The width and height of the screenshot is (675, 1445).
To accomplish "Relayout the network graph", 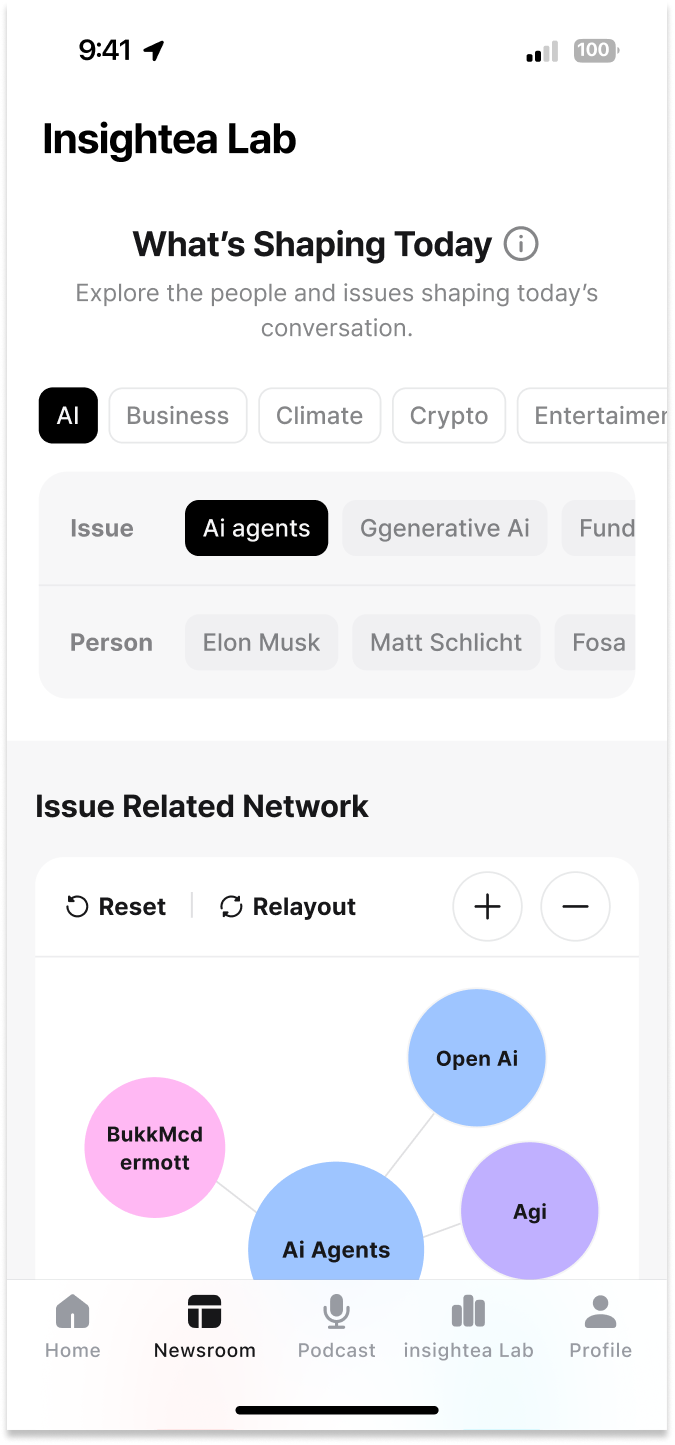I will 288,907.
